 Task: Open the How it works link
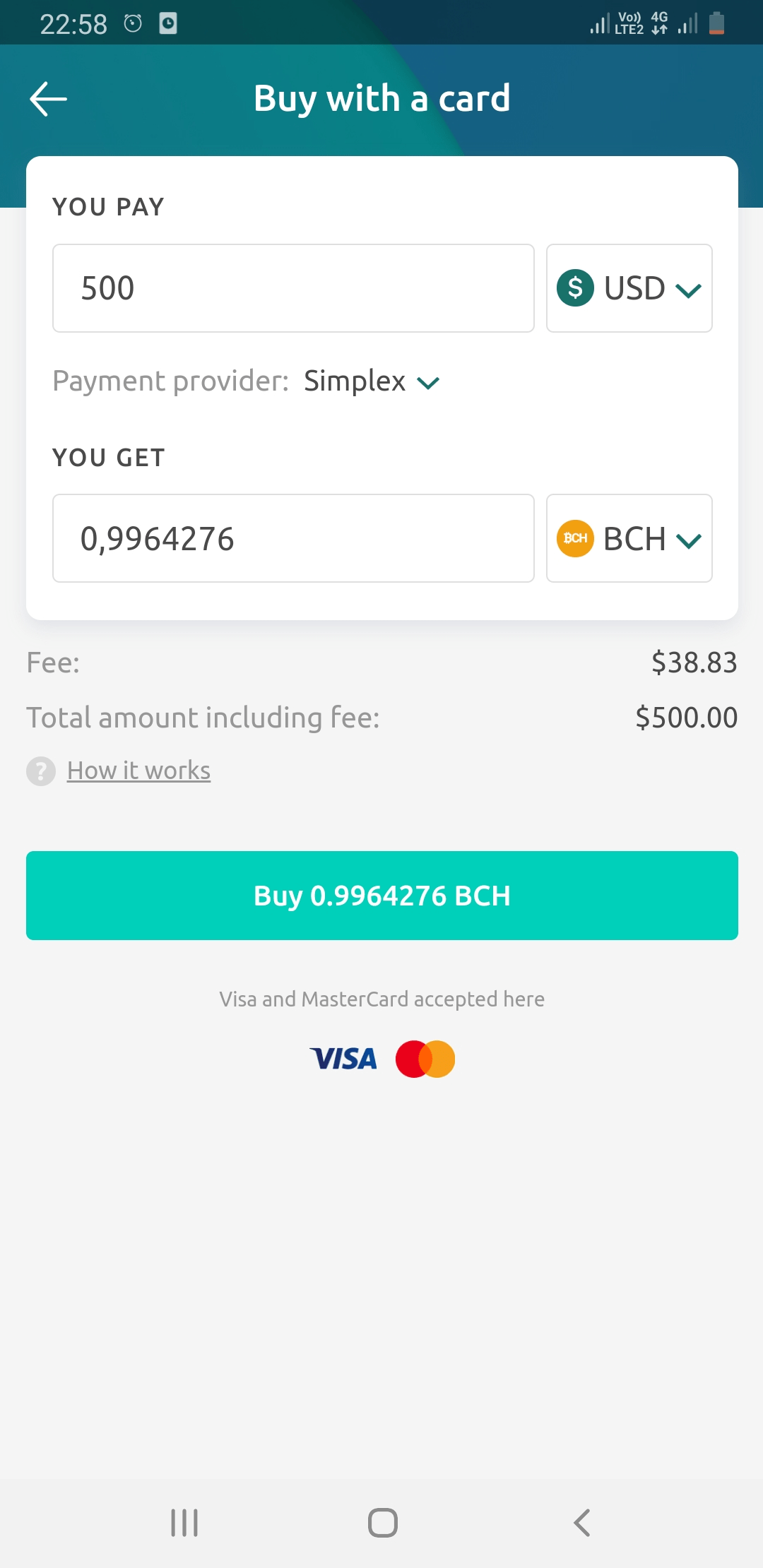[138, 771]
